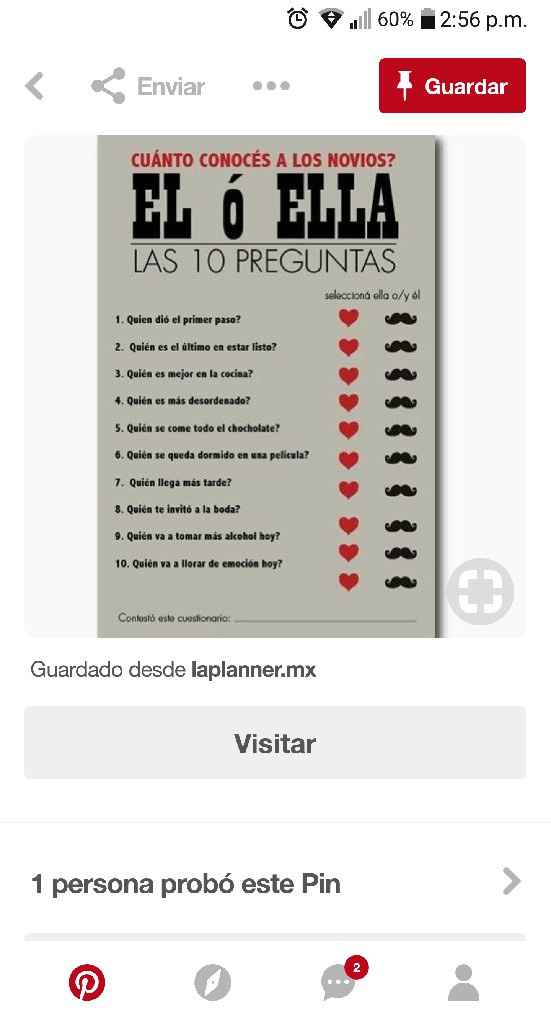
Task: Open laplanner.mx source link
Action: click(253, 669)
